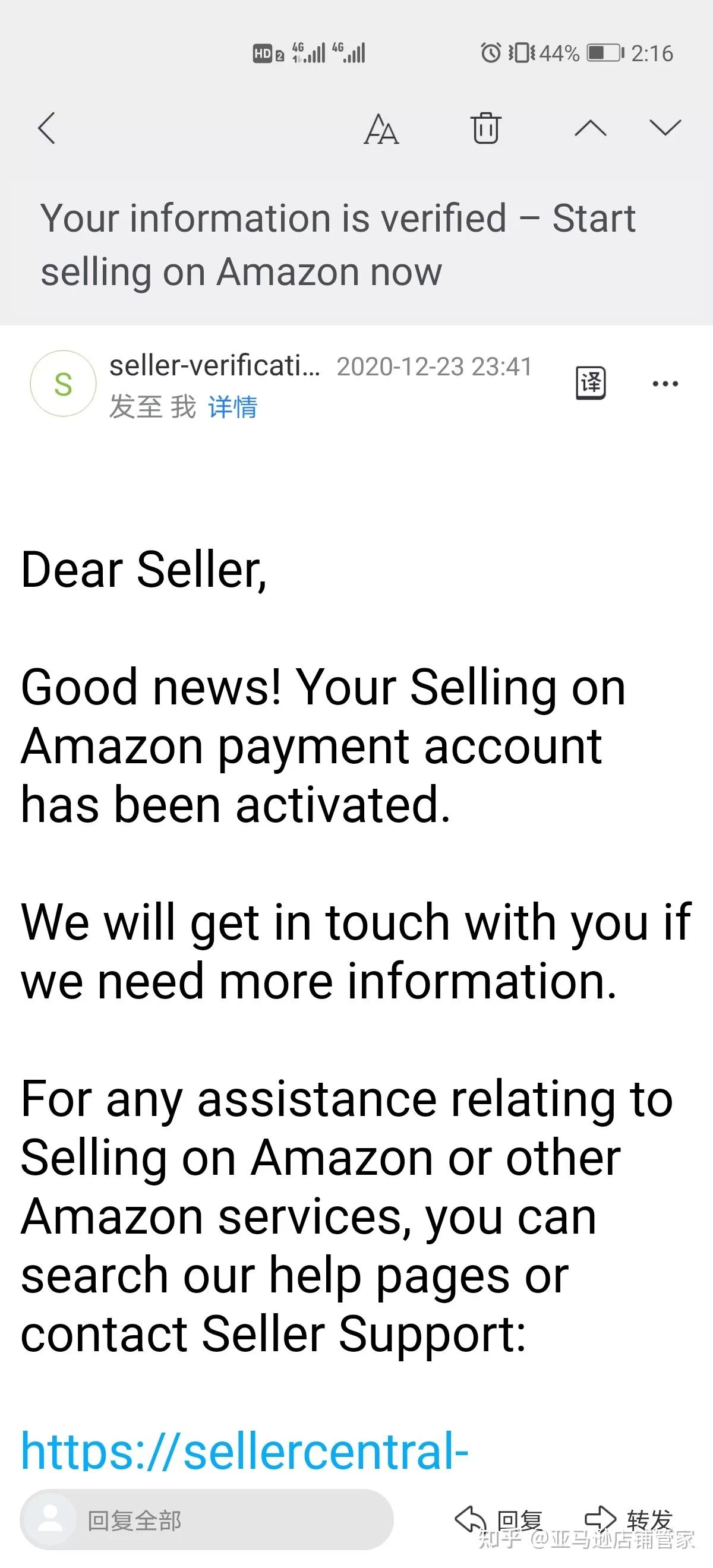The width and height of the screenshot is (713, 1568).
Task: Open the sellercentral help link
Action: tap(244, 1452)
